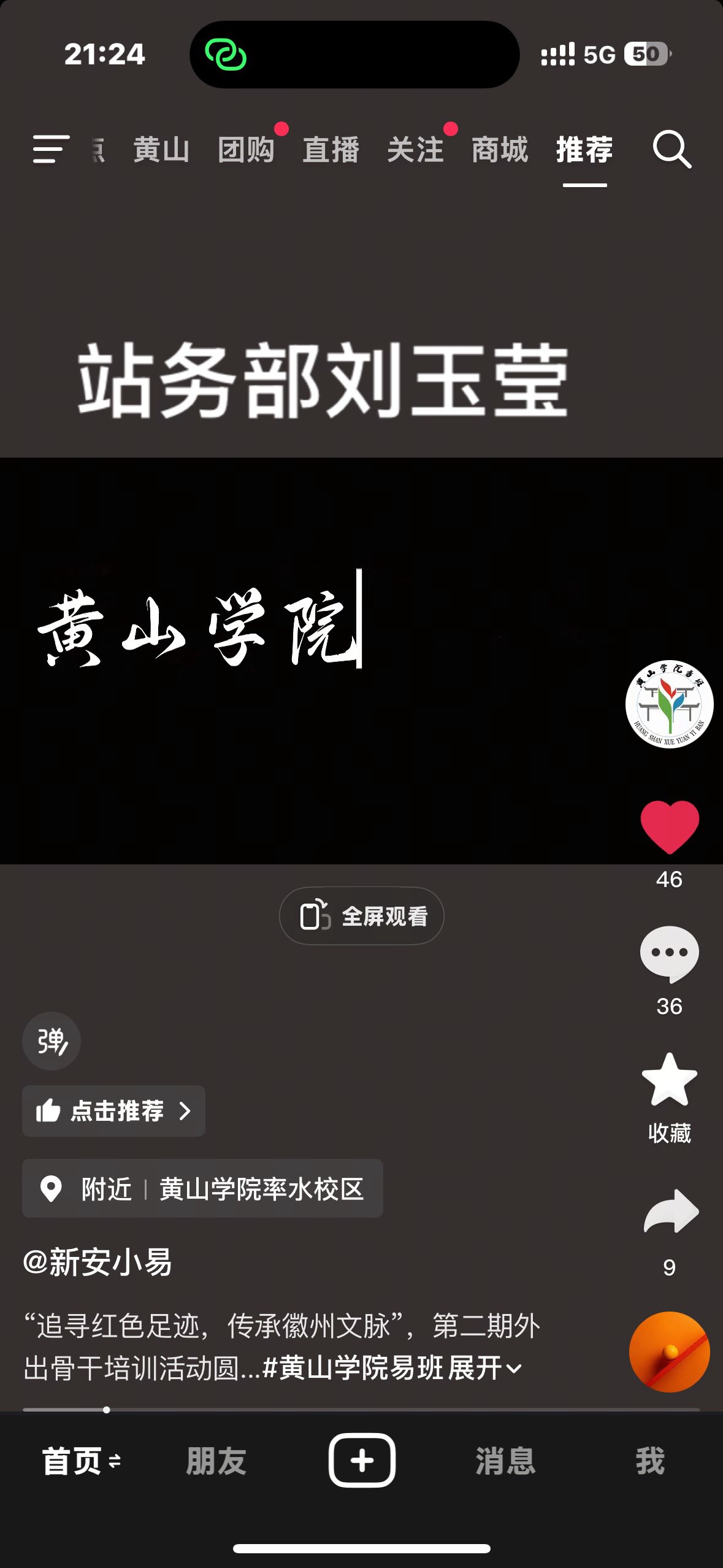Switch to the 商城 tab
The height and width of the screenshot is (1568, 723).
tap(500, 150)
